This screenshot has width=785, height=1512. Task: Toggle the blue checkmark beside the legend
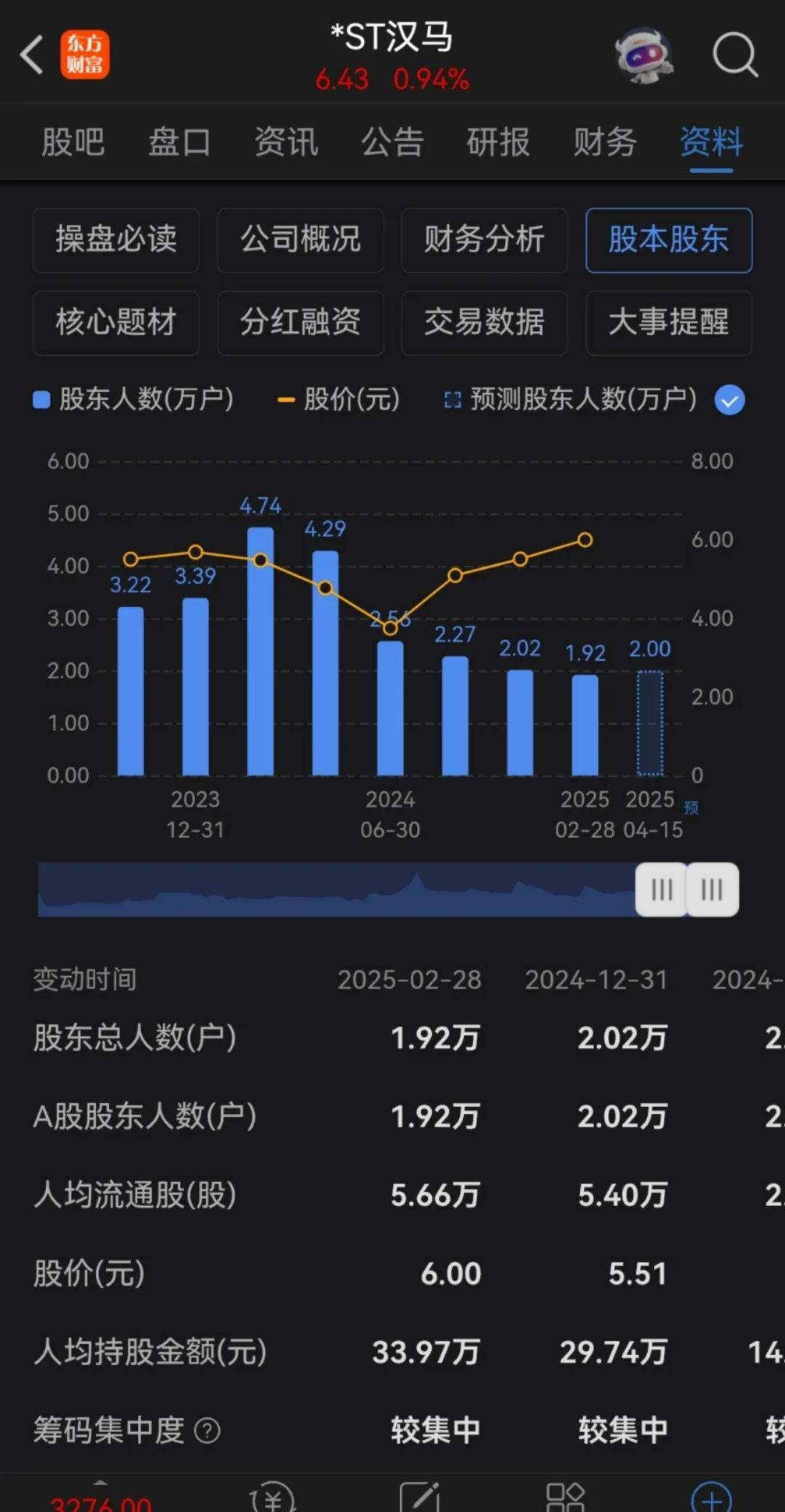(729, 399)
